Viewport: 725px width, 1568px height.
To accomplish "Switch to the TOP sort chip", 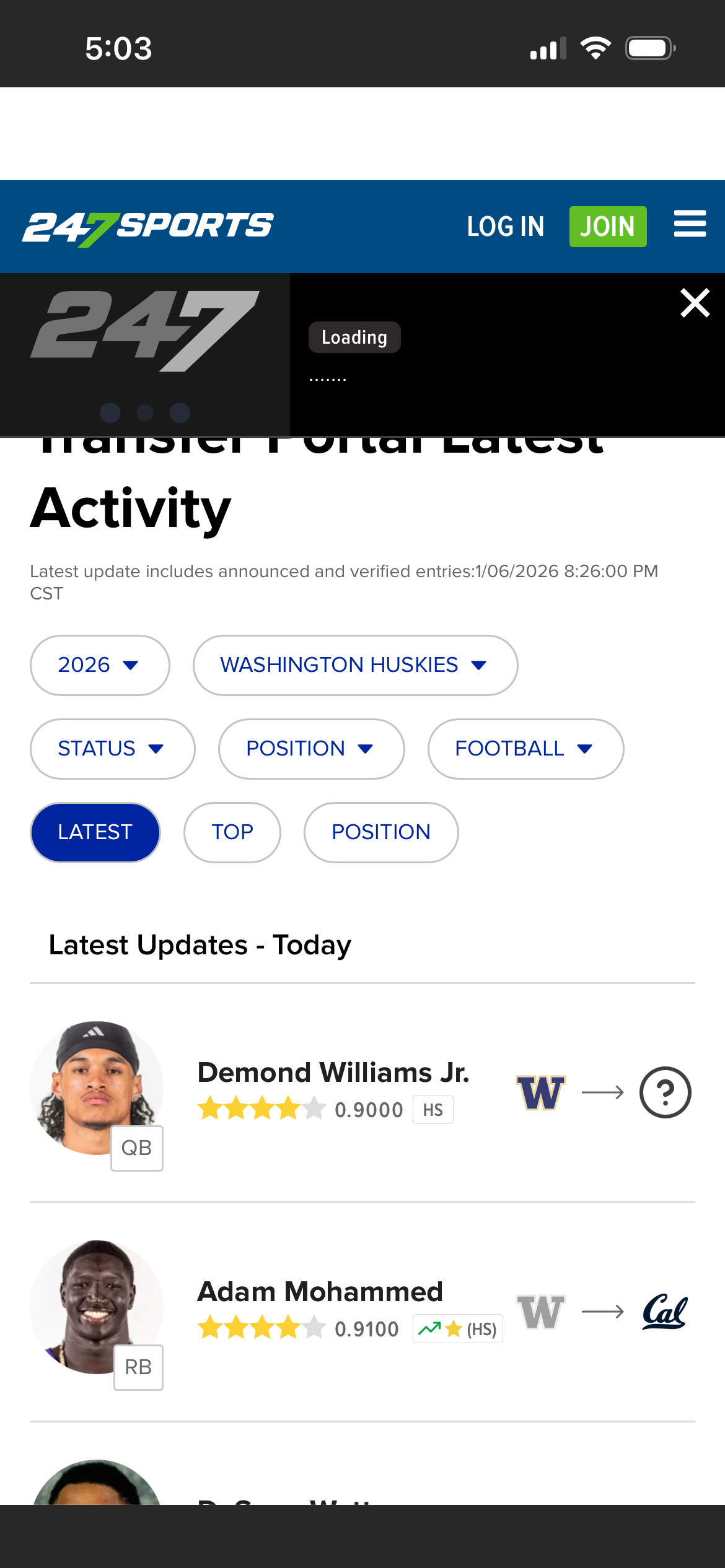I will pyautogui.click(x=232, y=832).
